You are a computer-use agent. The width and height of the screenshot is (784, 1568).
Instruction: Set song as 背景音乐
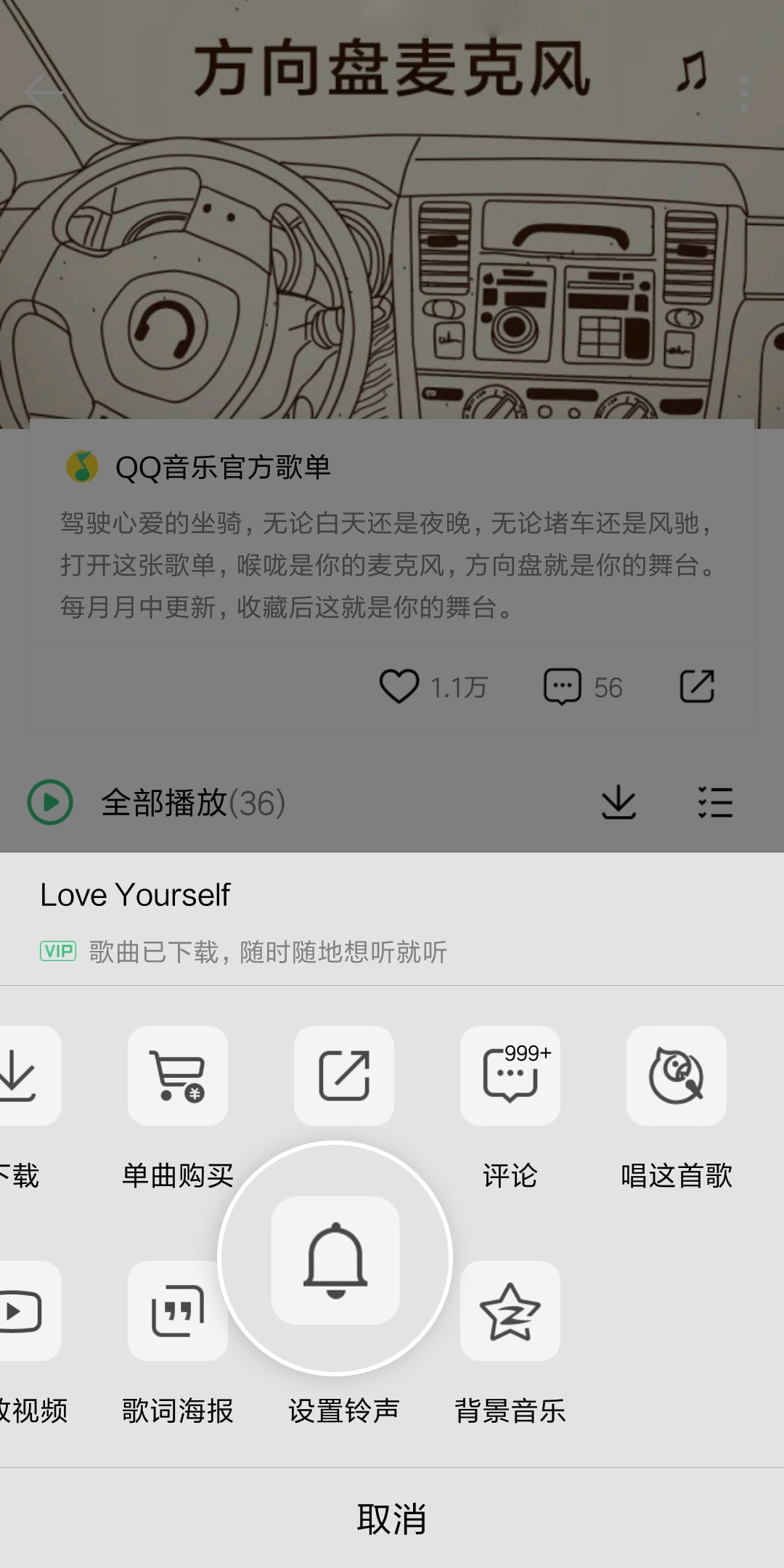510,1311
